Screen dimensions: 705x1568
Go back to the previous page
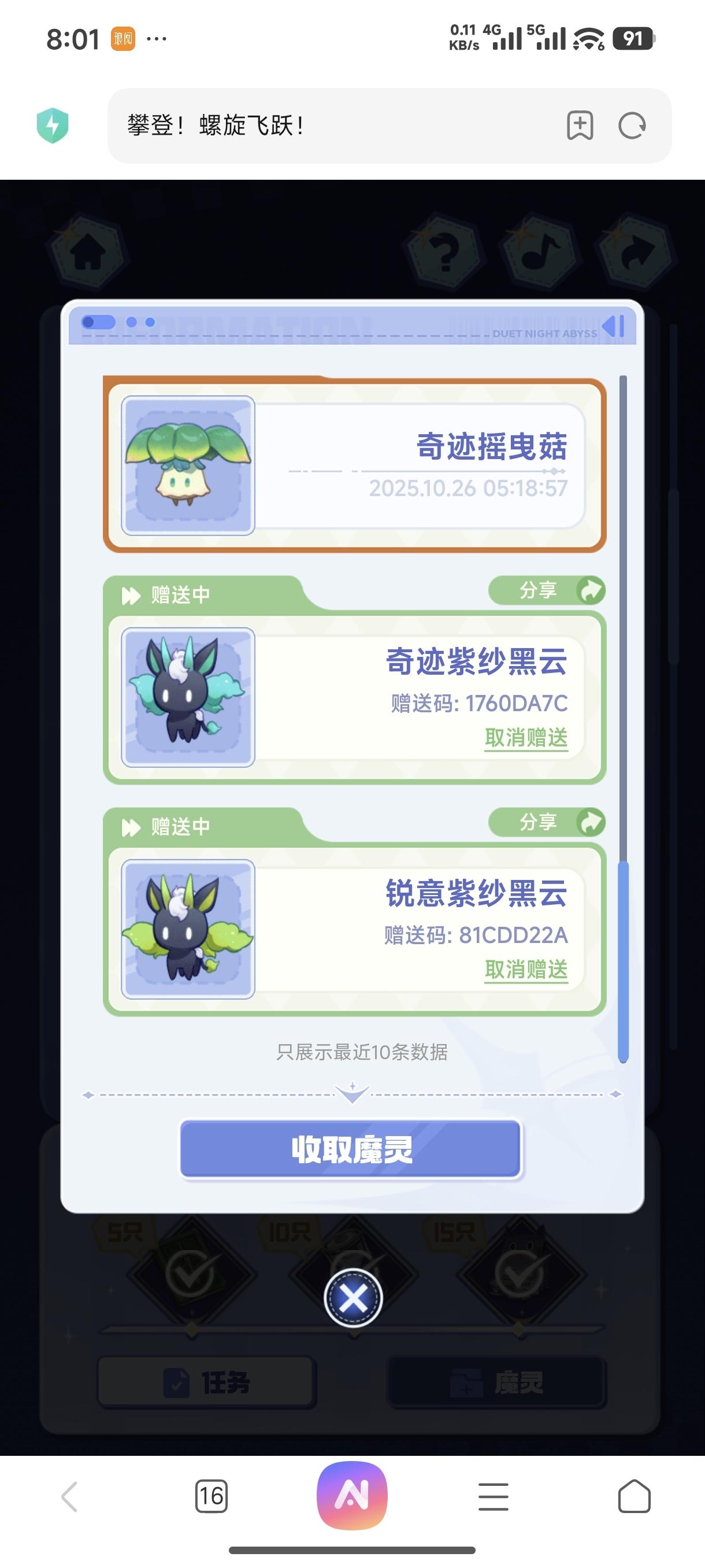pos(69,1497)
